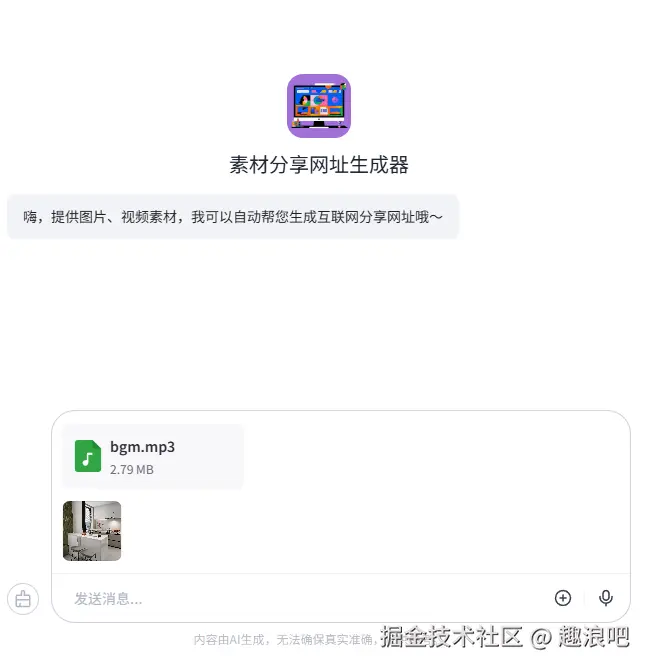Start voice input with microphone

click(x=605, y=598)
